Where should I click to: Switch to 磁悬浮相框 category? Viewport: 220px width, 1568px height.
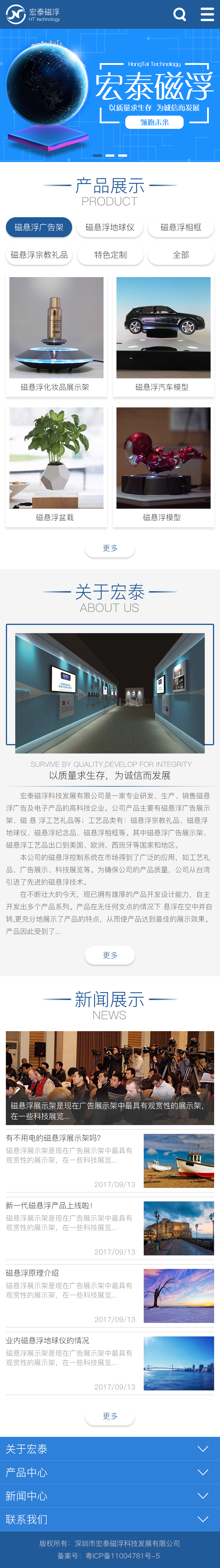click(x=180, y=227)
